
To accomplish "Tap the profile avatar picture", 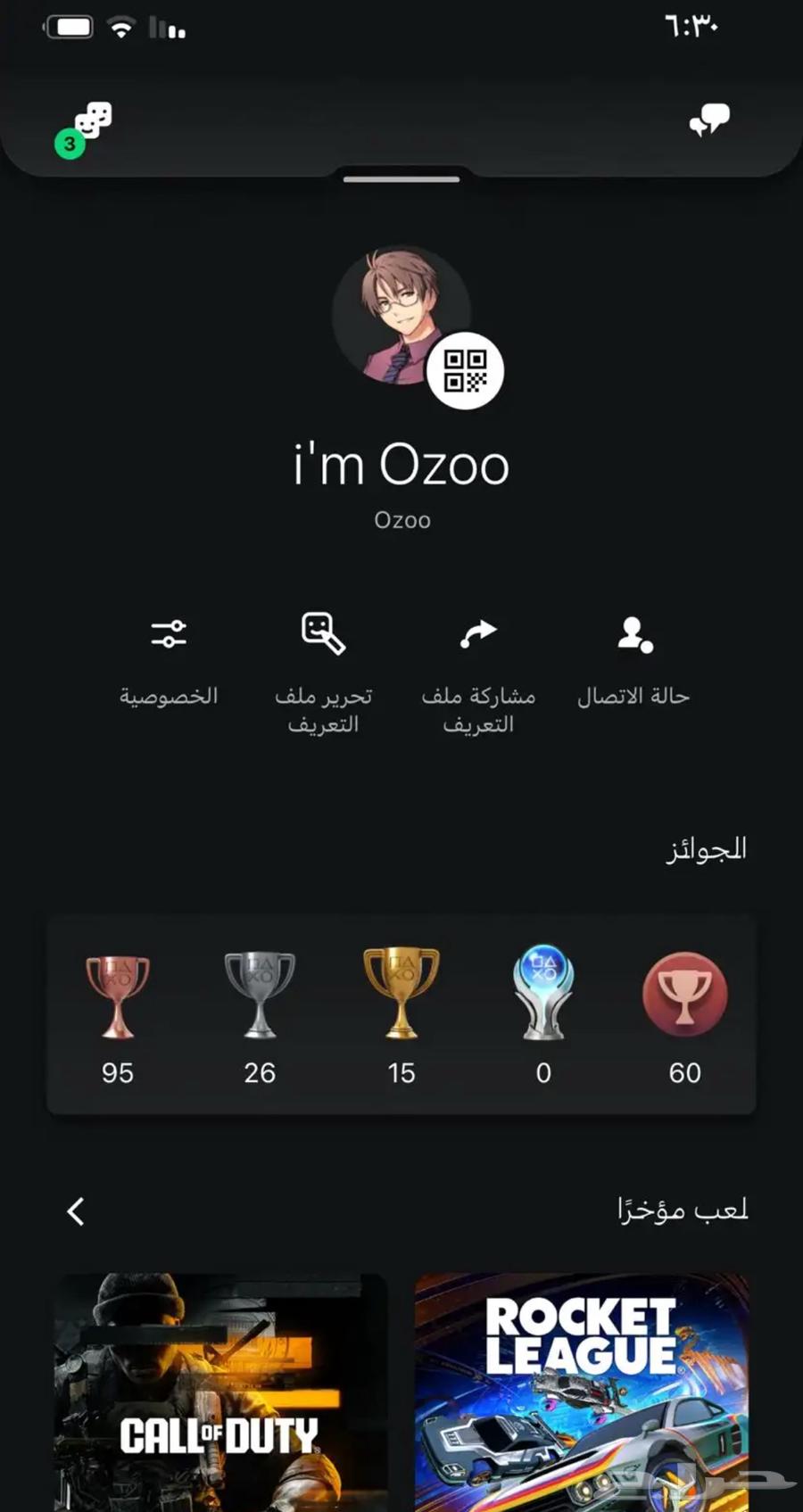I will click(x=401, y=312).
